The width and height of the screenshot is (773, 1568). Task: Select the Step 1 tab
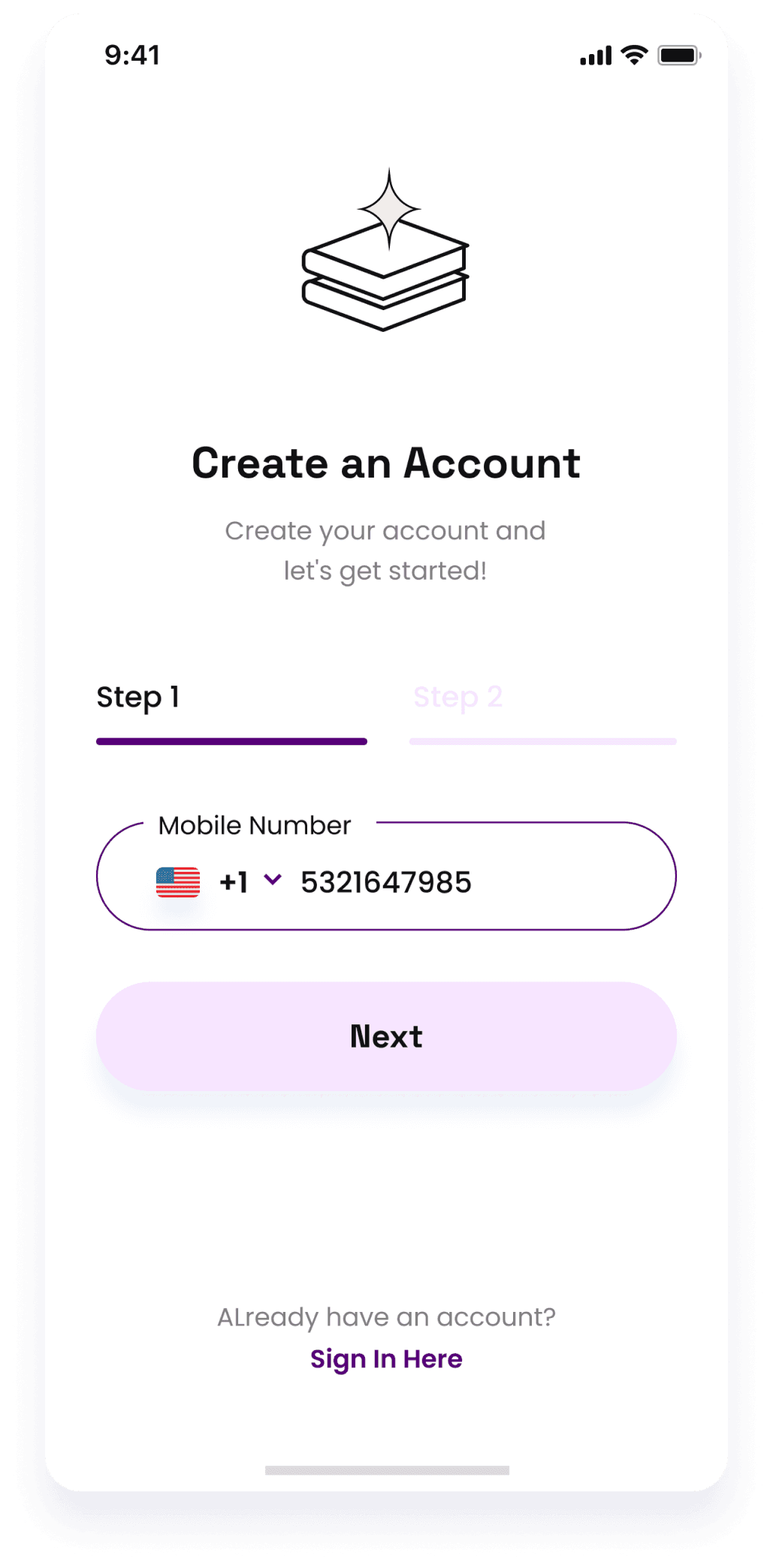(x=138, y=698)
